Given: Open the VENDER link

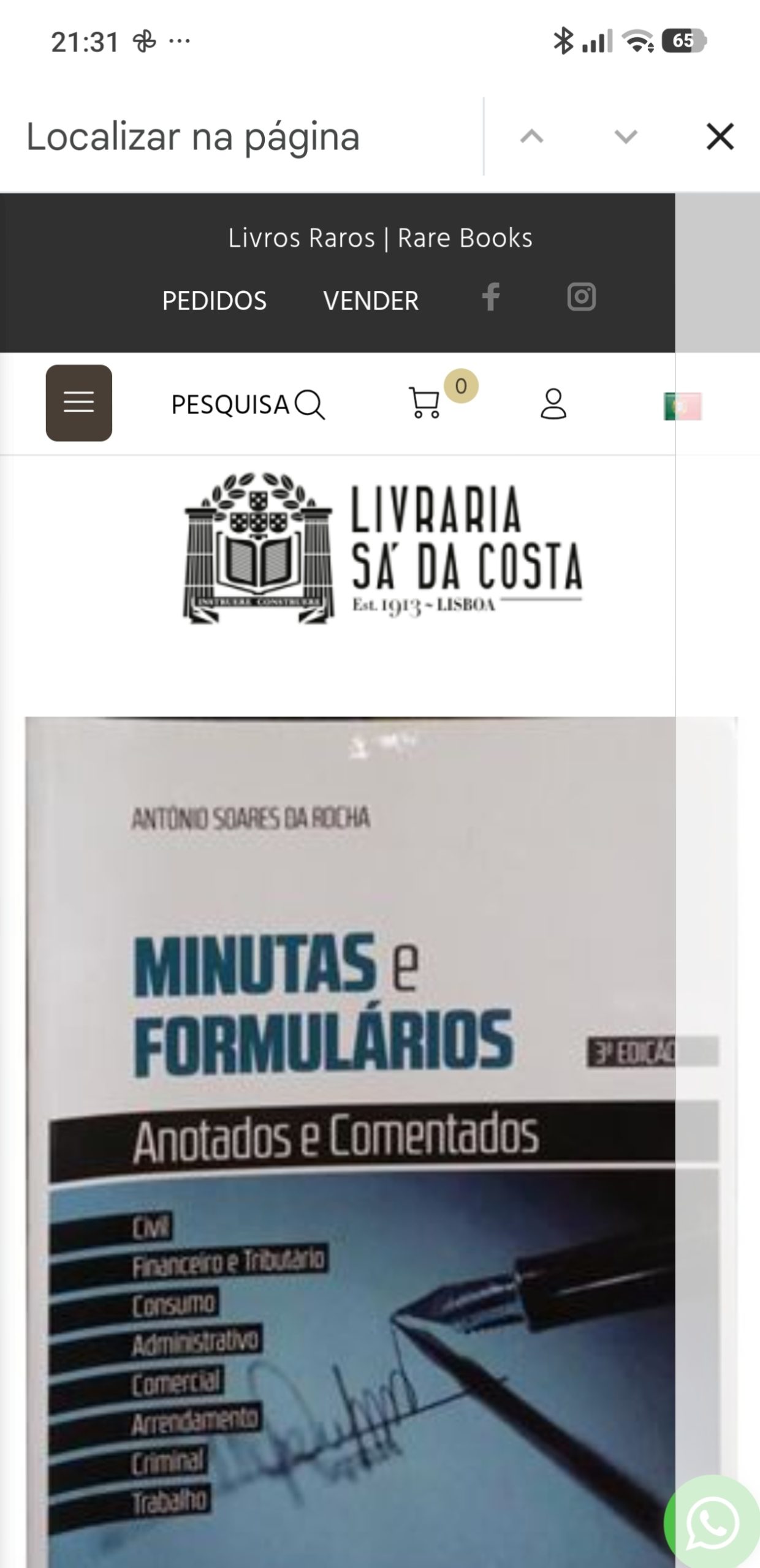Looking at the screenshot, I should click(371, 301).
